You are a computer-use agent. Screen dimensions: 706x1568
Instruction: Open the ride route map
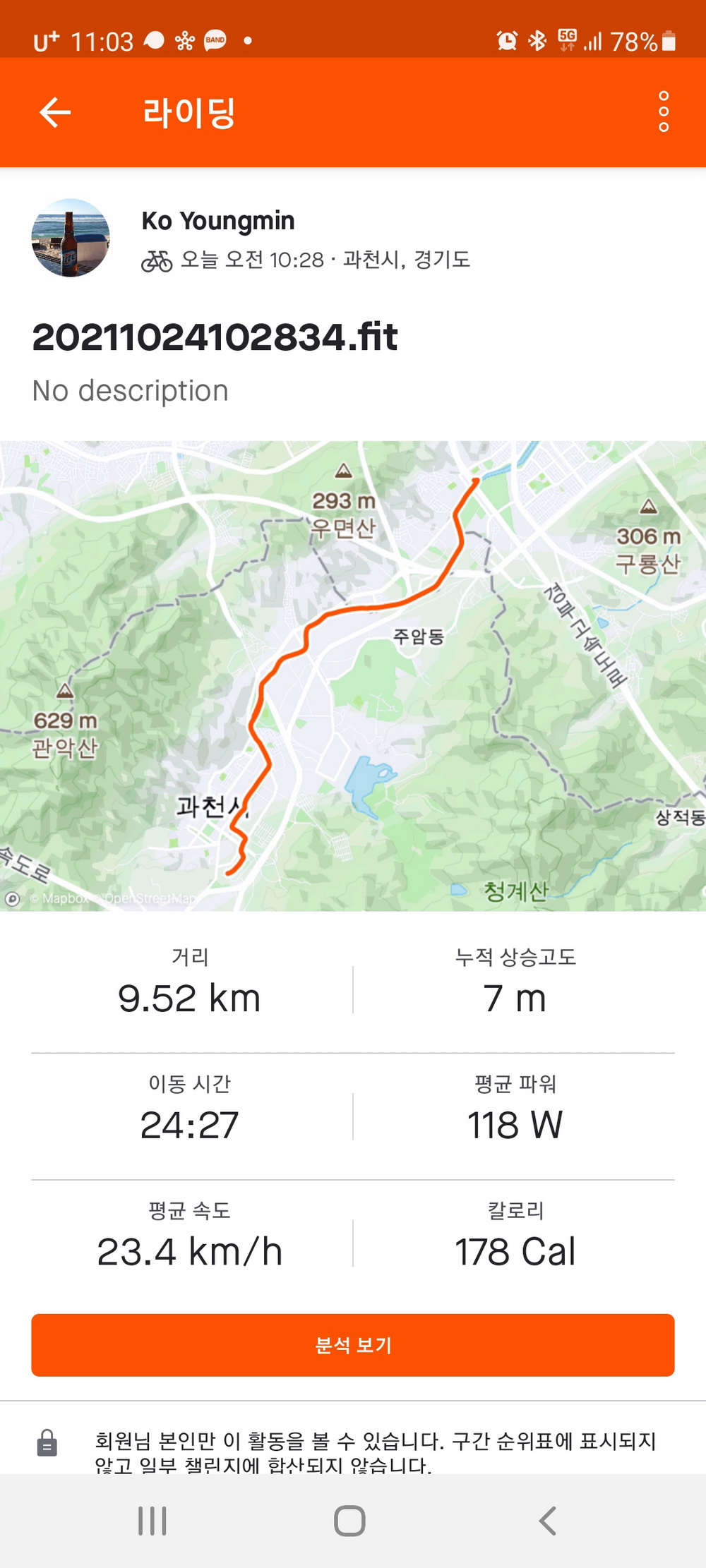[353, 675]
